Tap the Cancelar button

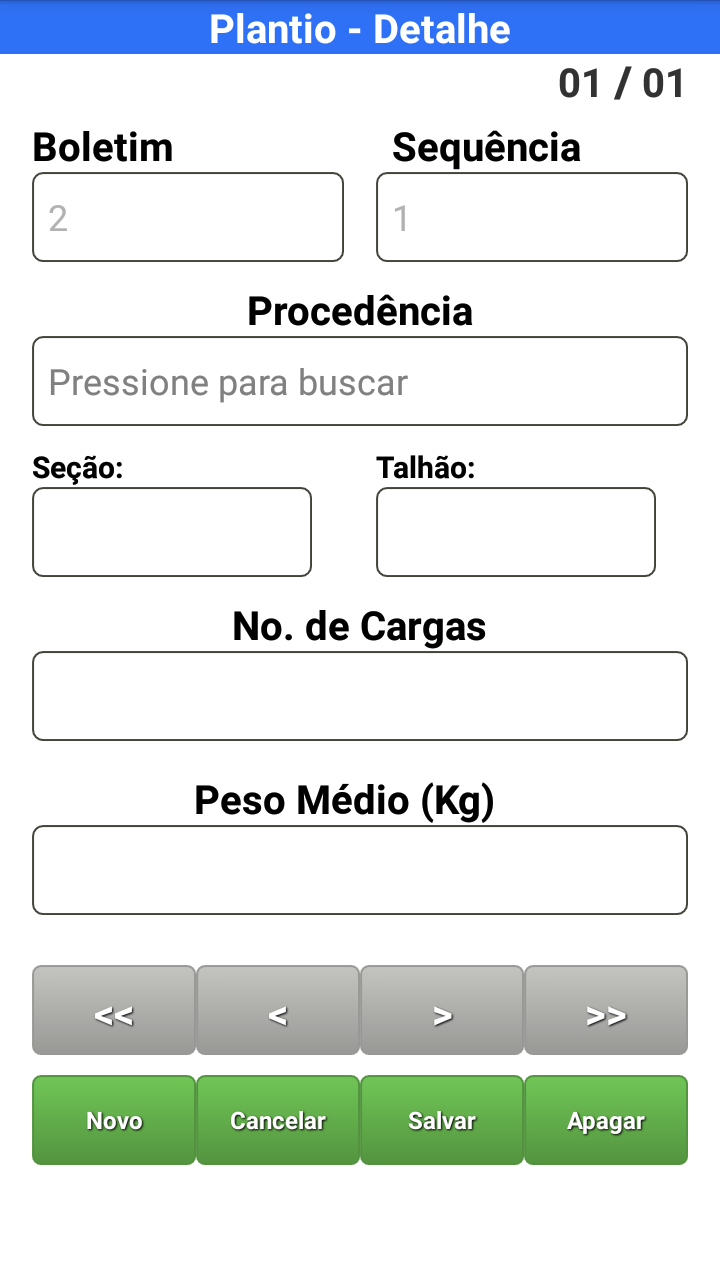tap(278, 1120)
